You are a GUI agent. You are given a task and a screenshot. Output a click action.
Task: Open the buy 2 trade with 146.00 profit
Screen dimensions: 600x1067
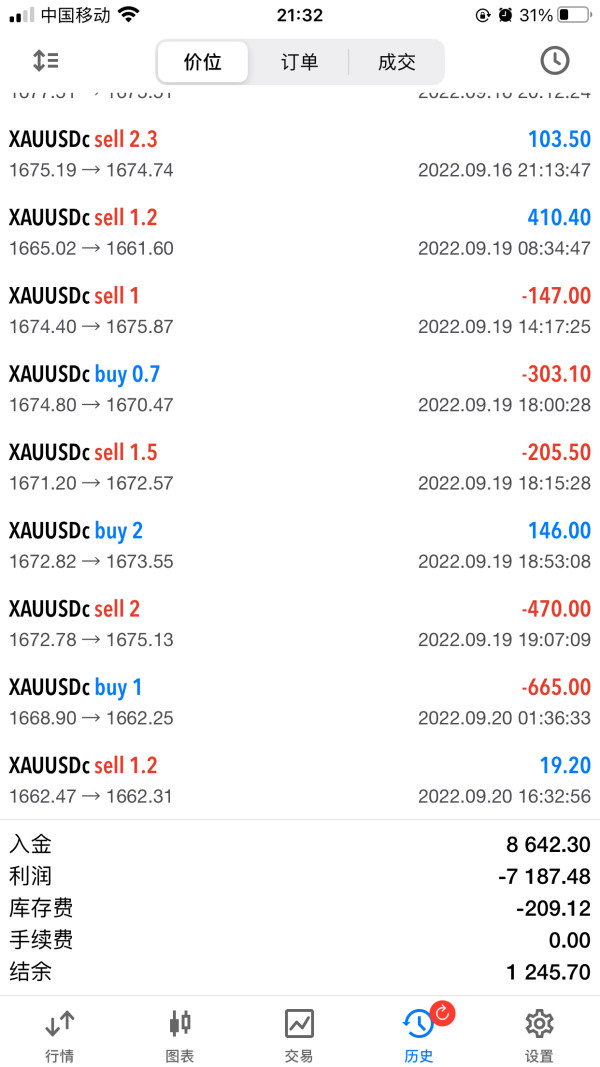click(x=300, y=545)
